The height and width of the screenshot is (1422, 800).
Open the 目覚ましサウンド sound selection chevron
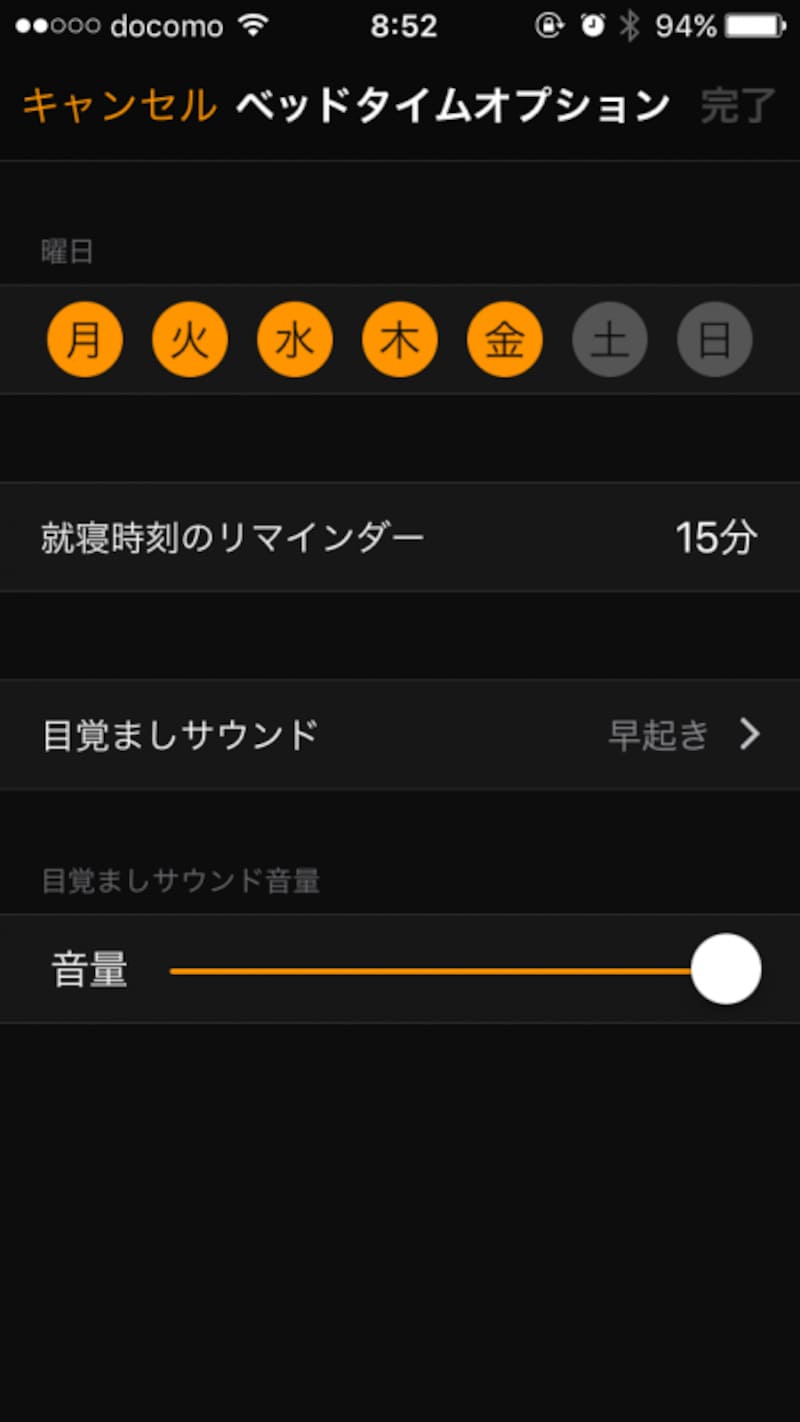[x=750, y=736]
